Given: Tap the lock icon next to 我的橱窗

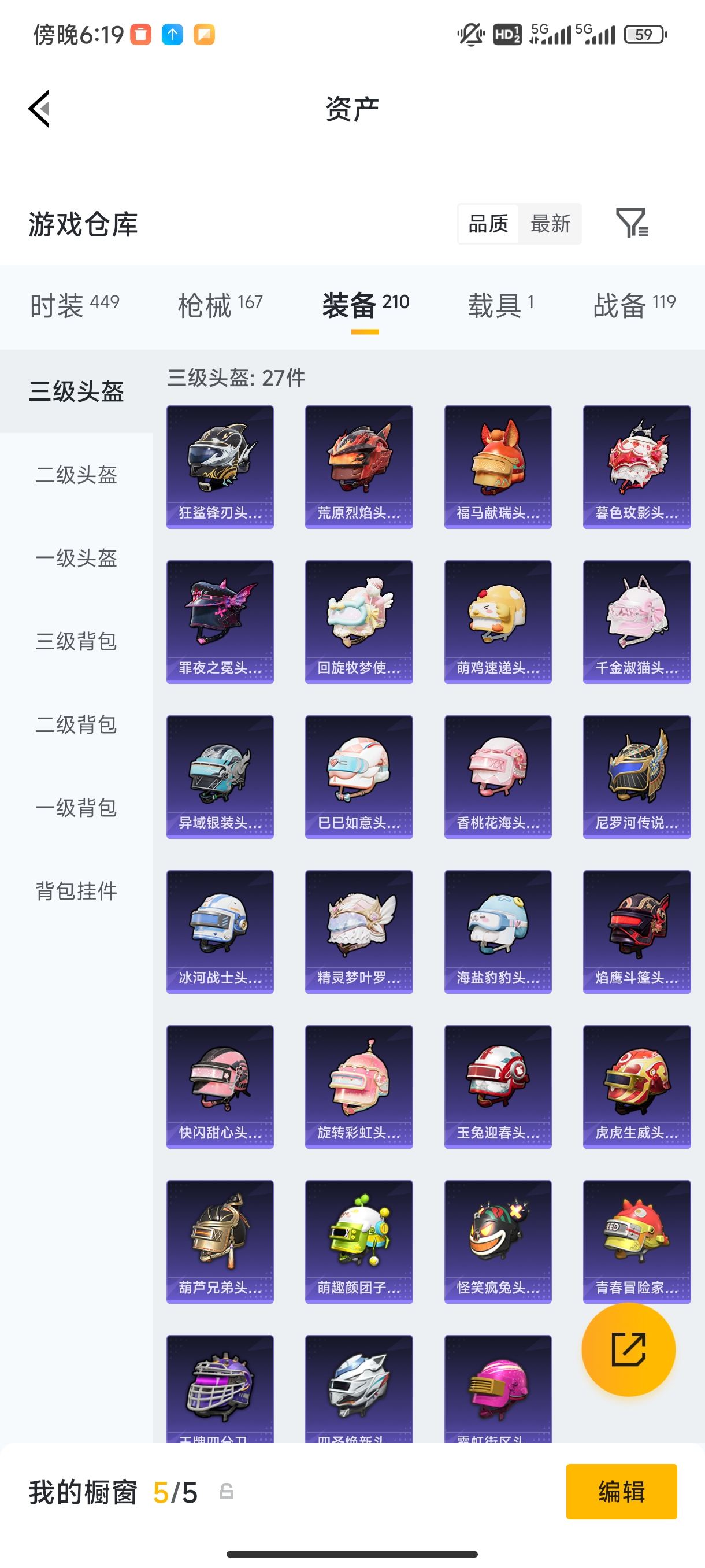Looking at the screenshot, I should click(227, 1492).
